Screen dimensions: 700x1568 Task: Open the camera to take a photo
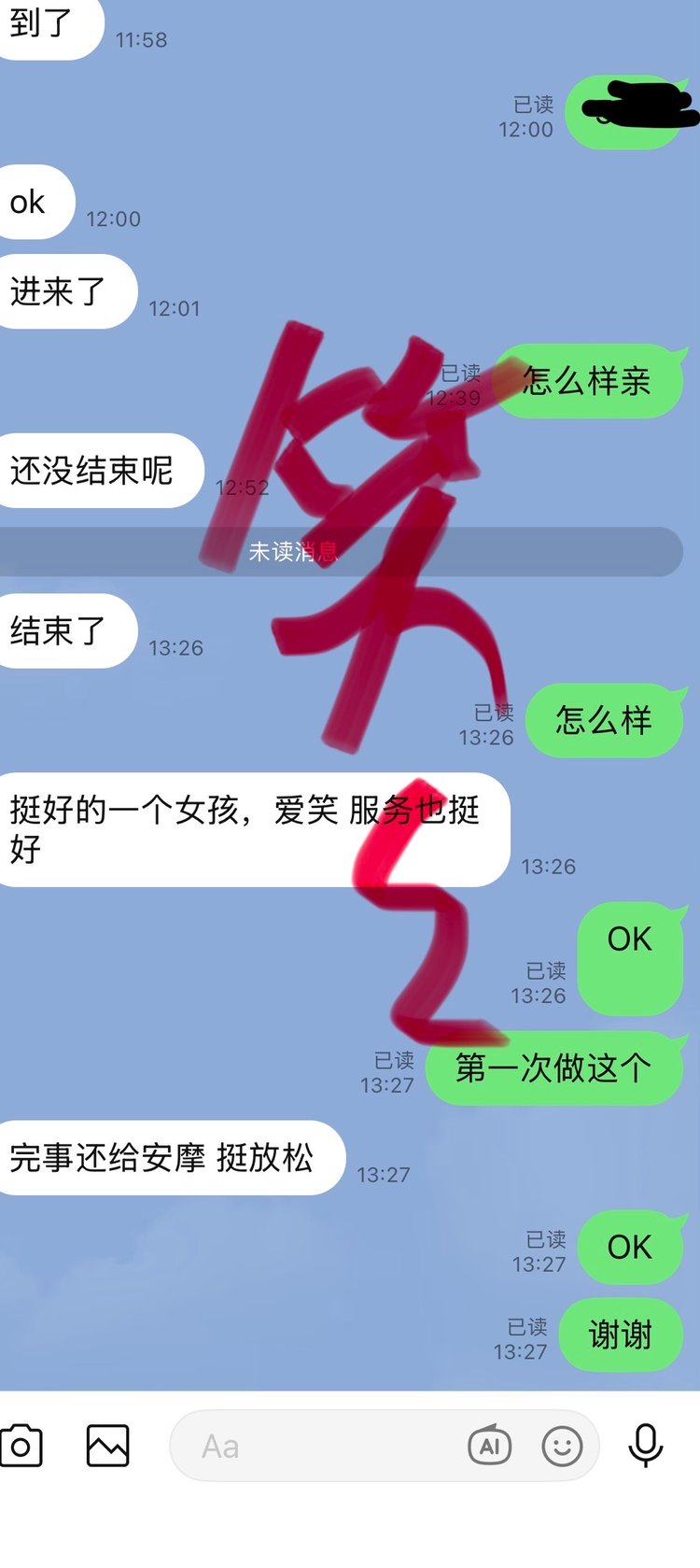21,1446
